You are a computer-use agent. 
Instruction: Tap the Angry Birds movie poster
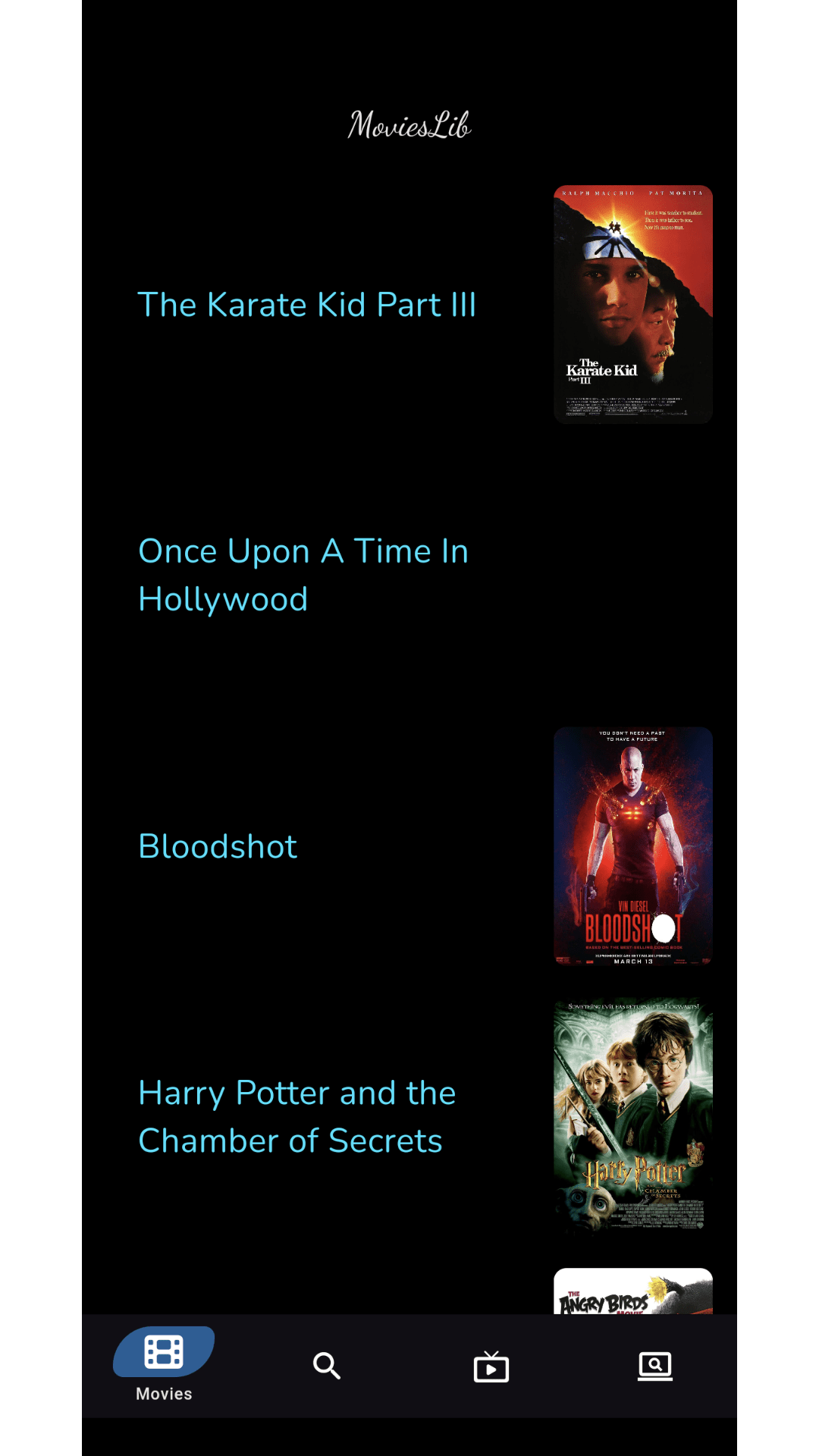tap(632, 1292)
